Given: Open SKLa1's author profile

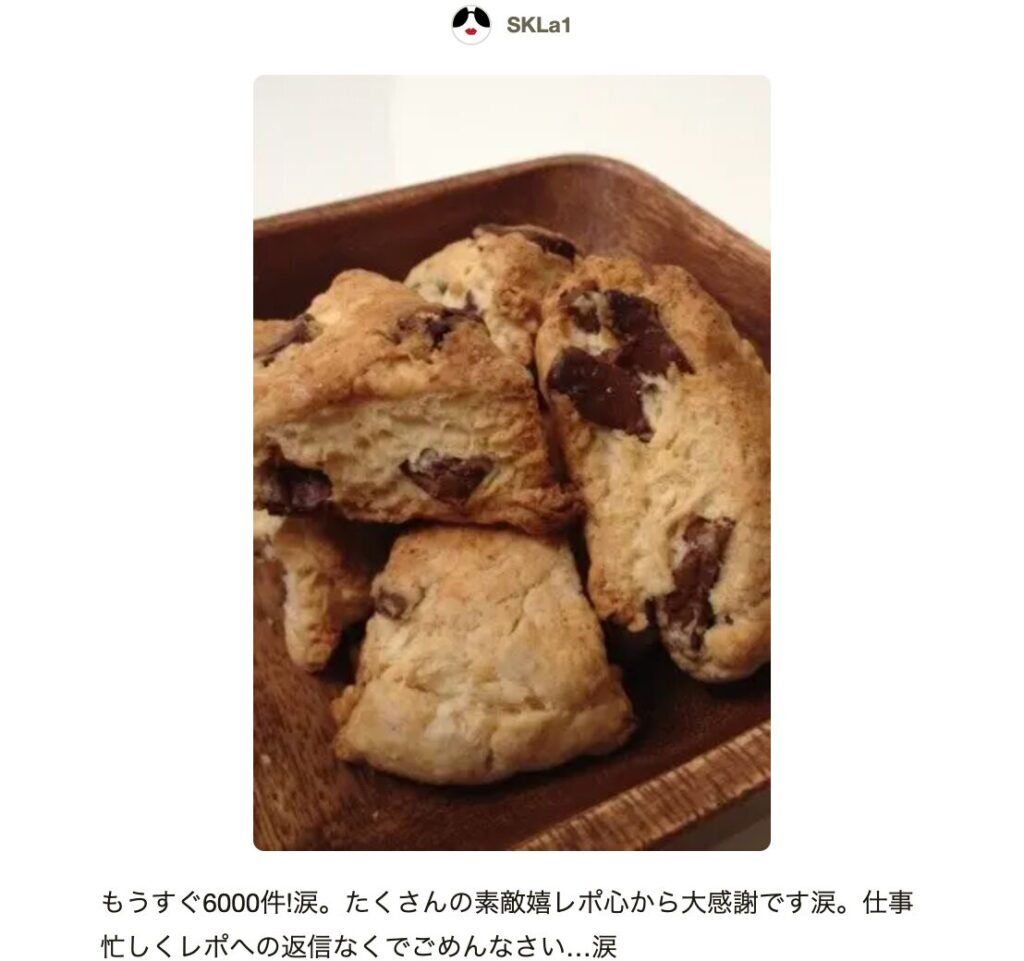Looking at the screenshot, I should coord(538,24).
